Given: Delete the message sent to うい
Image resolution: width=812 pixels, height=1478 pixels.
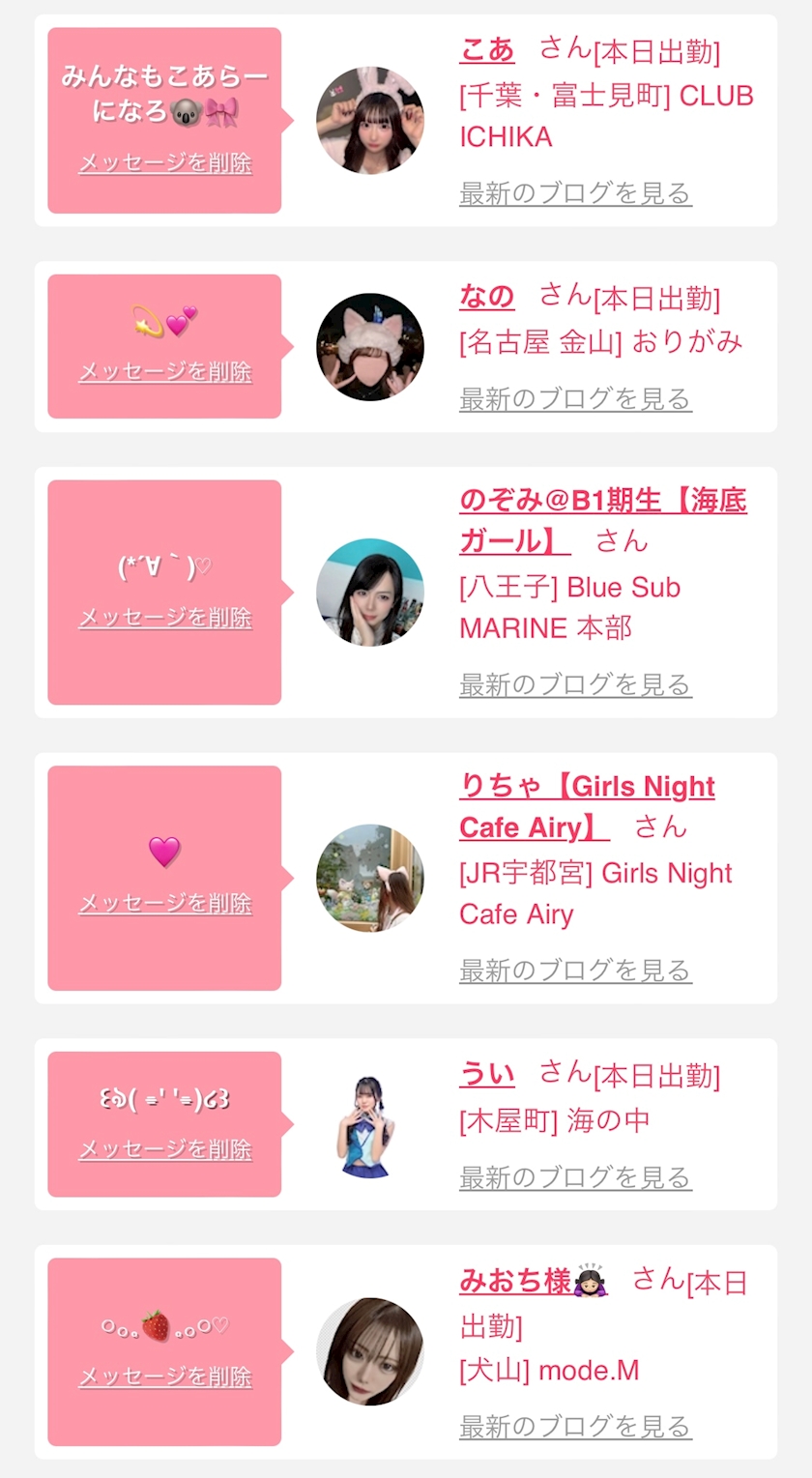Looking at the screenshot, I should coord(165,1150).
